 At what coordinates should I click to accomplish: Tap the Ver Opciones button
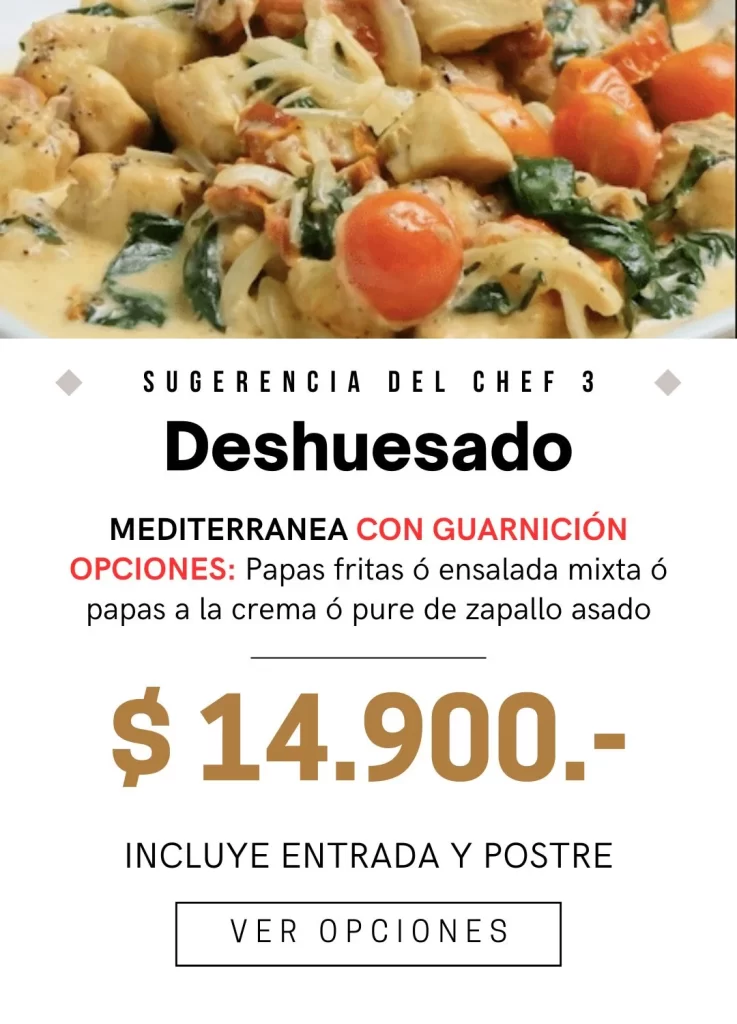pos(368,933)
